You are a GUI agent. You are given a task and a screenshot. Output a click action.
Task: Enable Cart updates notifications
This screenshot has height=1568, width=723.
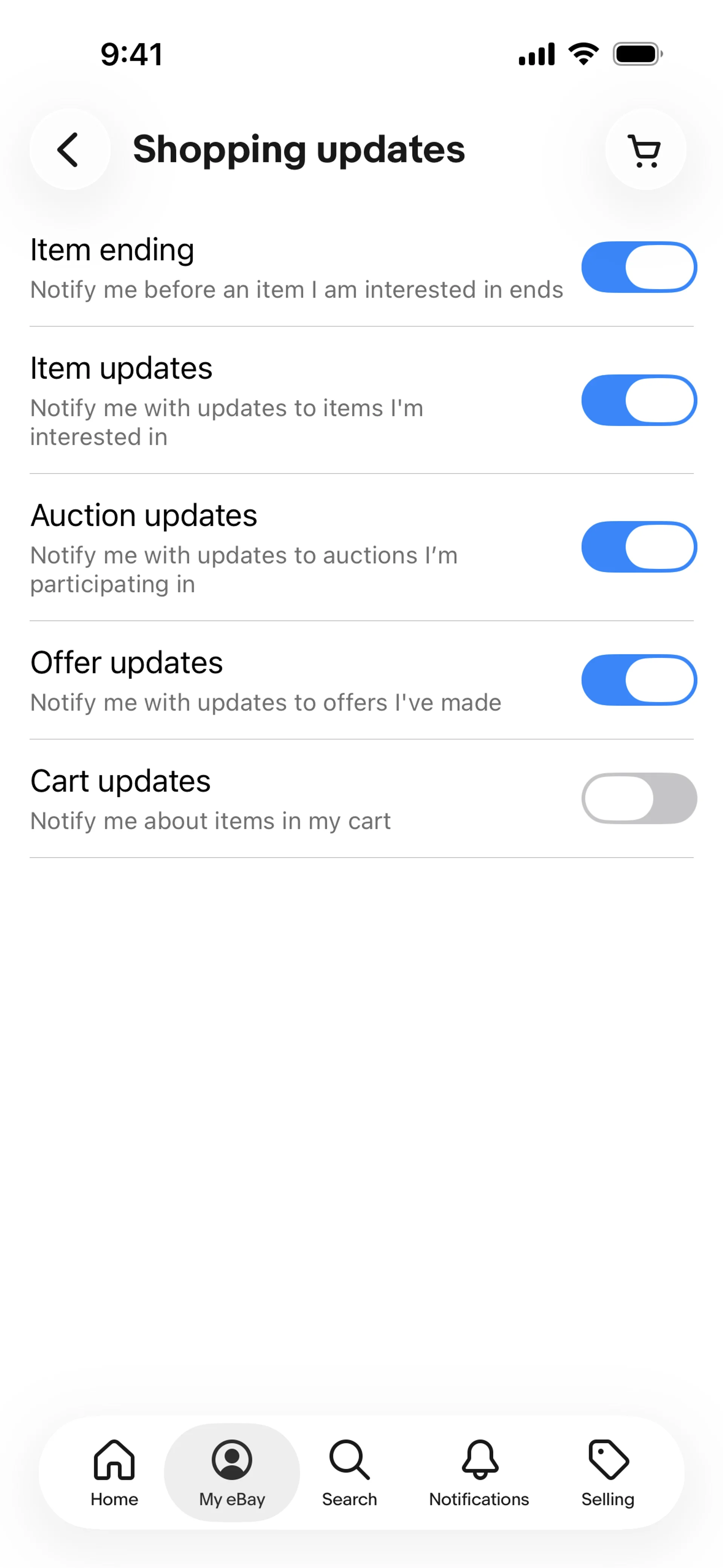coord(638,798)
